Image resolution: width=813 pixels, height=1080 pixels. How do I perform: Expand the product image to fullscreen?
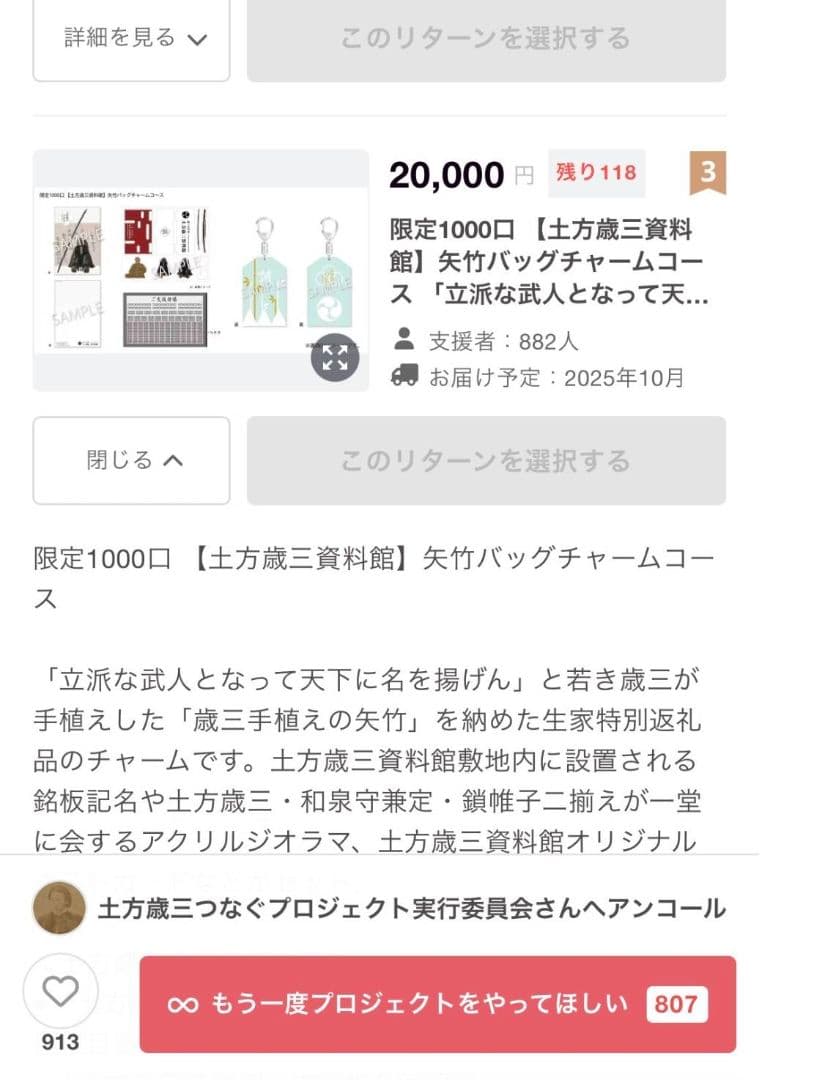click(337, 357)
